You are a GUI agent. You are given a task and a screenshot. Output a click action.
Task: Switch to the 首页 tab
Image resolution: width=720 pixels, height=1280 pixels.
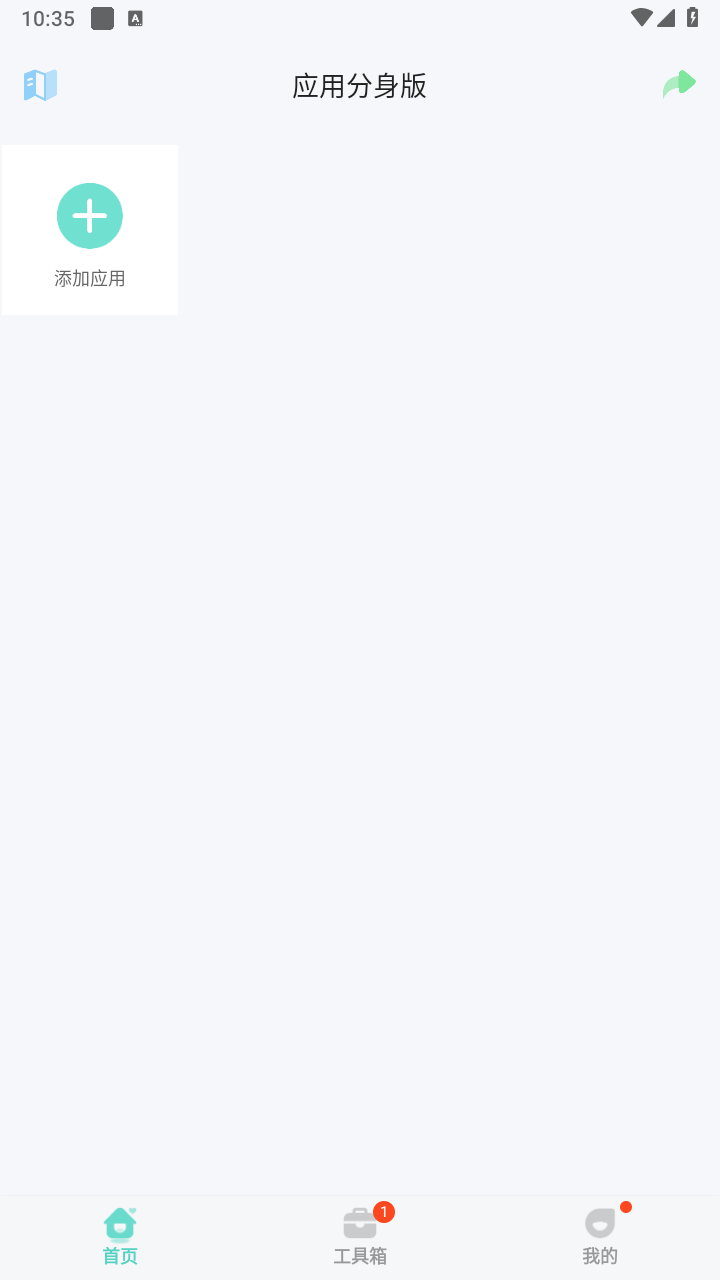(x=120, y=1237)
